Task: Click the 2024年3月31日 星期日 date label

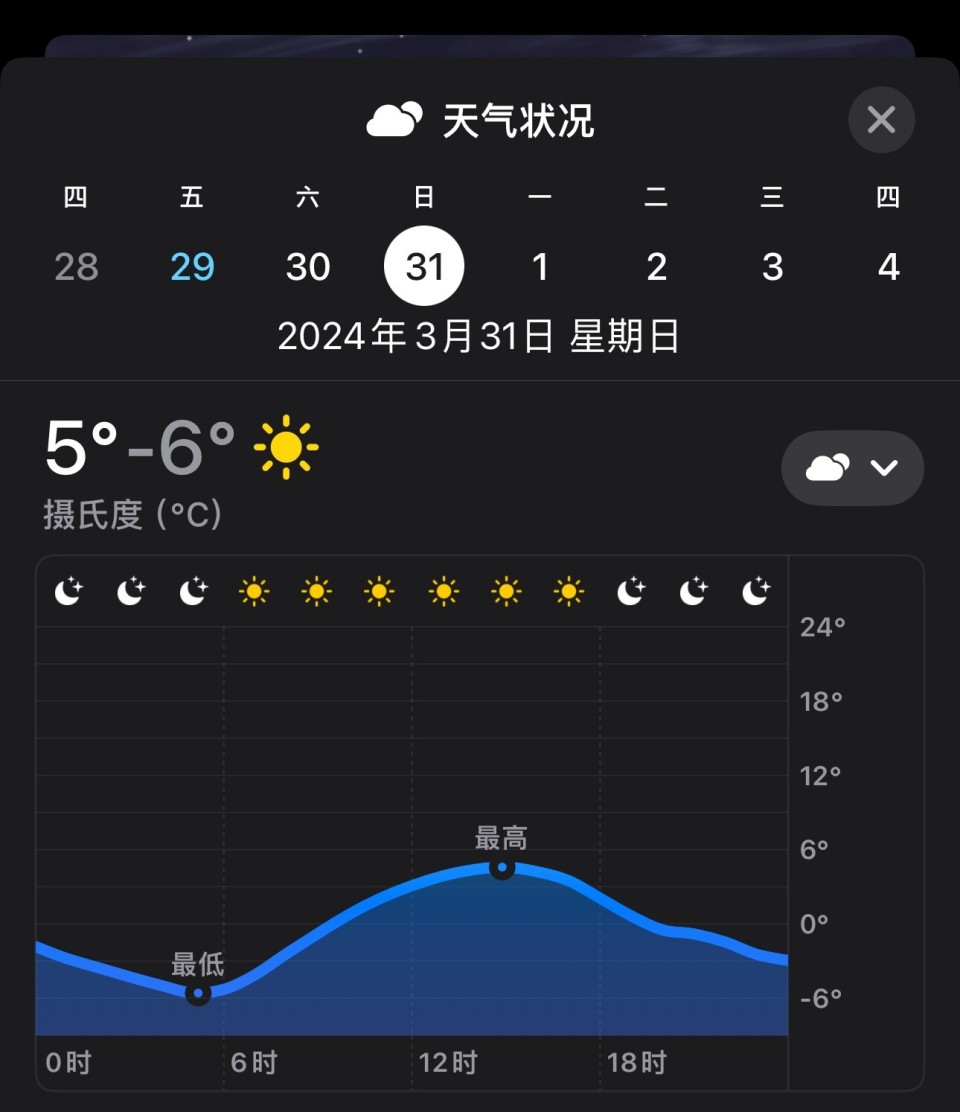Action: (479, 337)
